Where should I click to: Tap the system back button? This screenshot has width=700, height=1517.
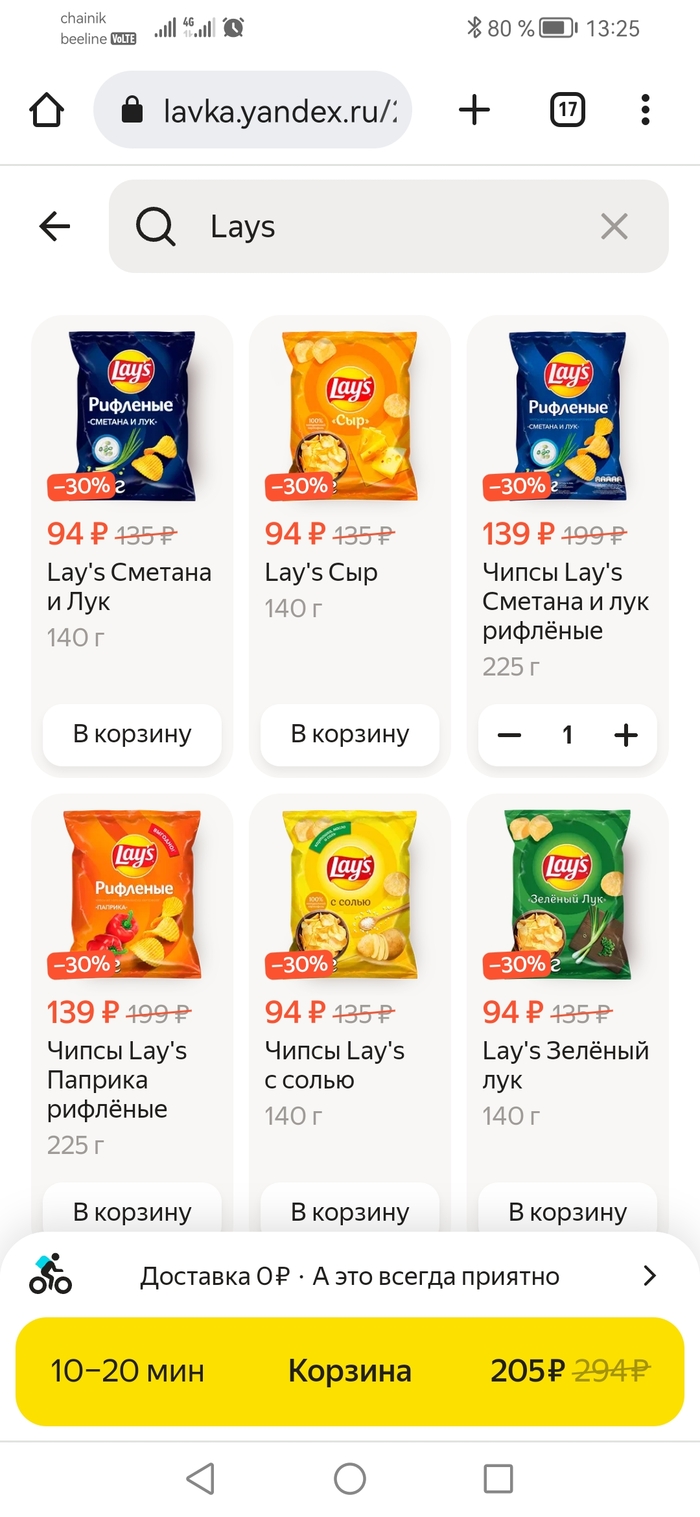tap(201, 1478)
